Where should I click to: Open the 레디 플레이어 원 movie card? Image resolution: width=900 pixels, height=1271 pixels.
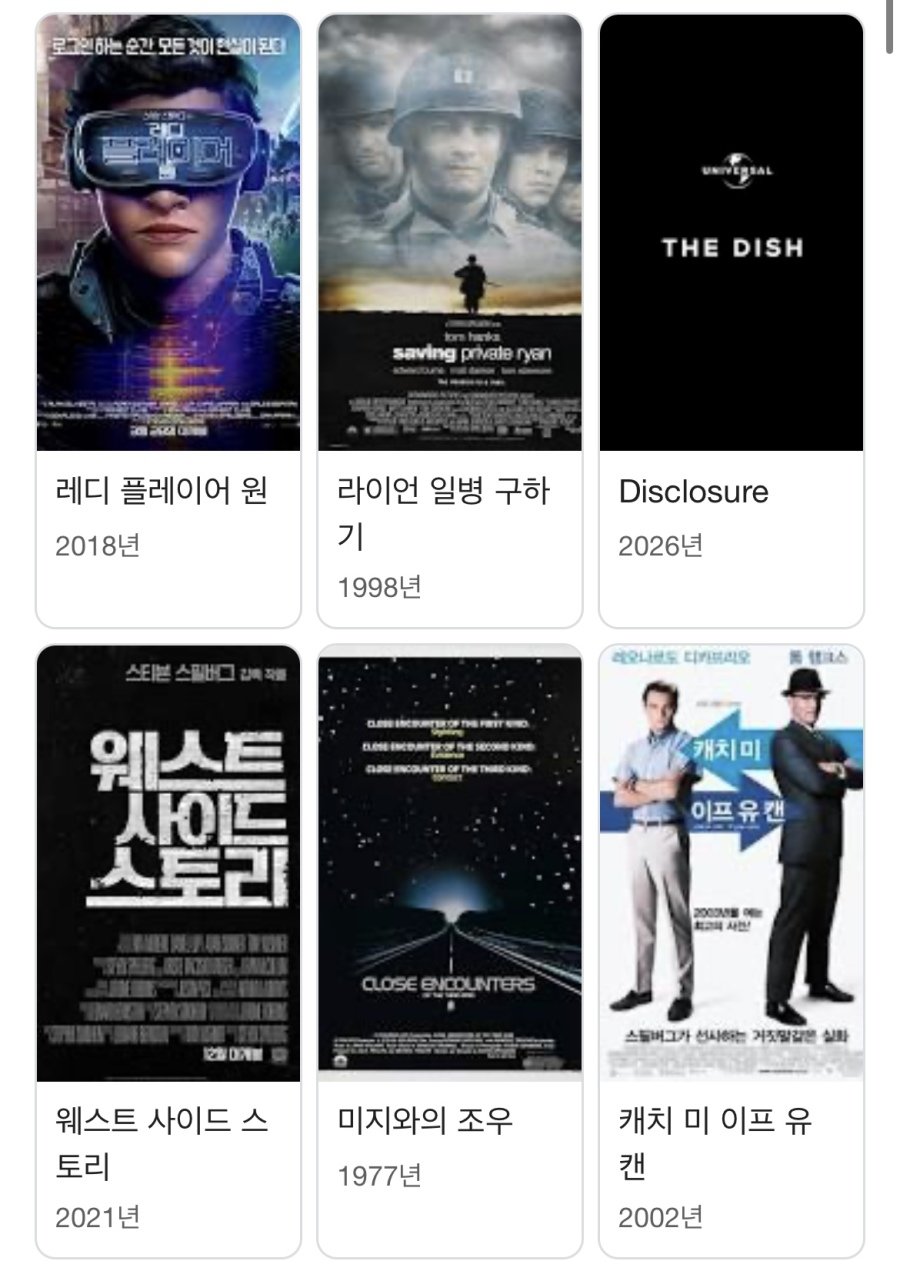click(168, 320)
